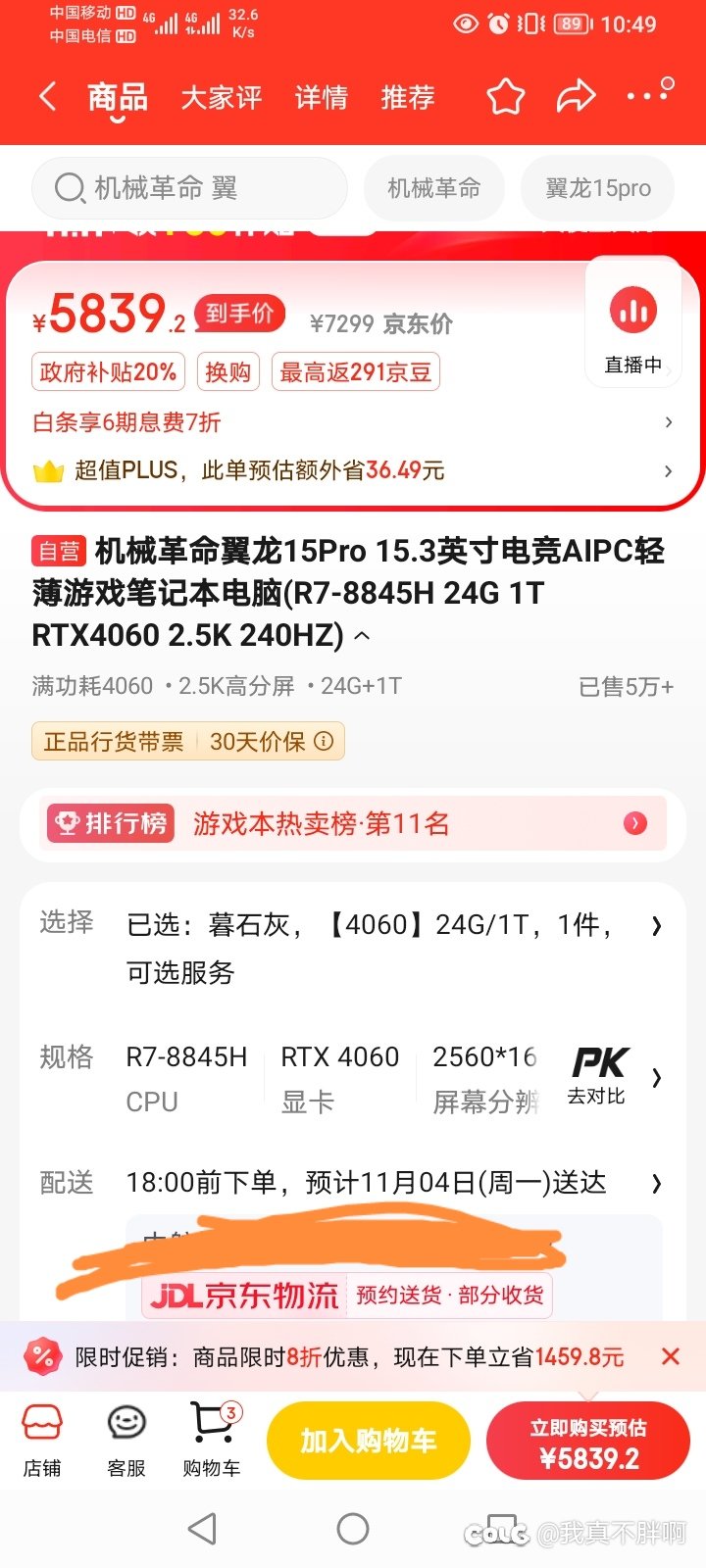
Task: Dismiss the 限时促销 banner
Action: pos(671,1357)
